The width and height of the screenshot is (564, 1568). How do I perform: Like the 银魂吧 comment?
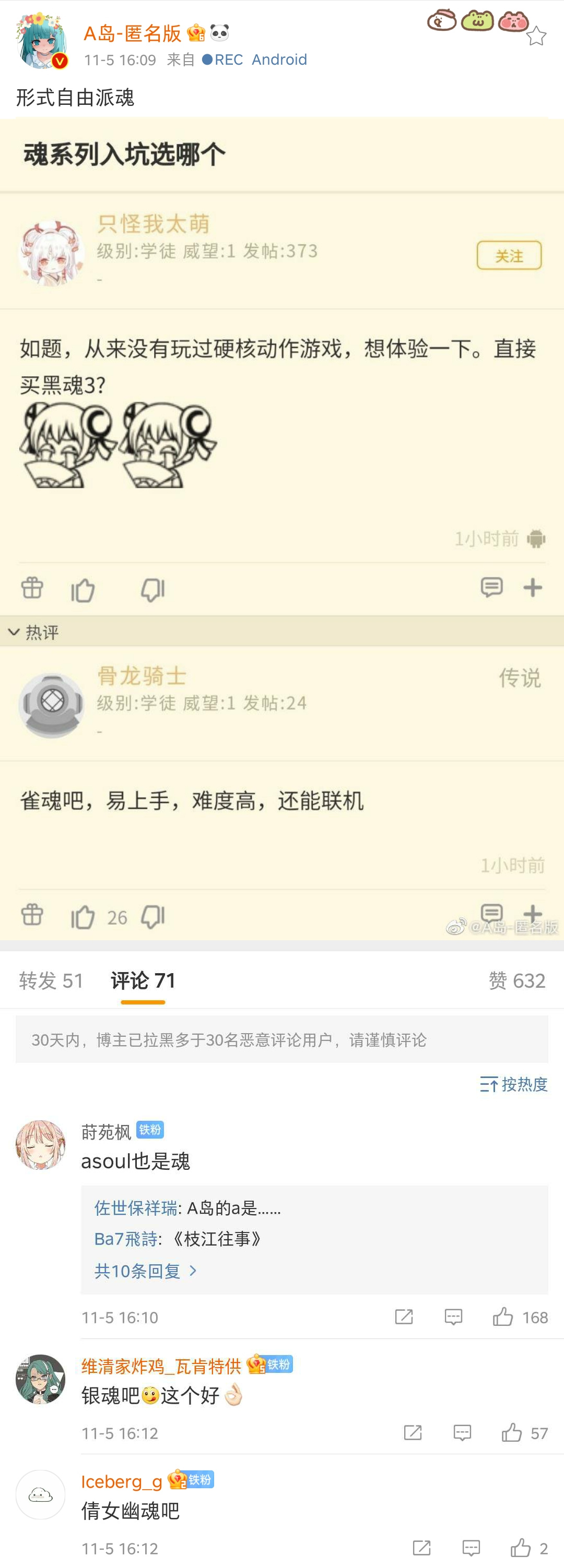512,1433
